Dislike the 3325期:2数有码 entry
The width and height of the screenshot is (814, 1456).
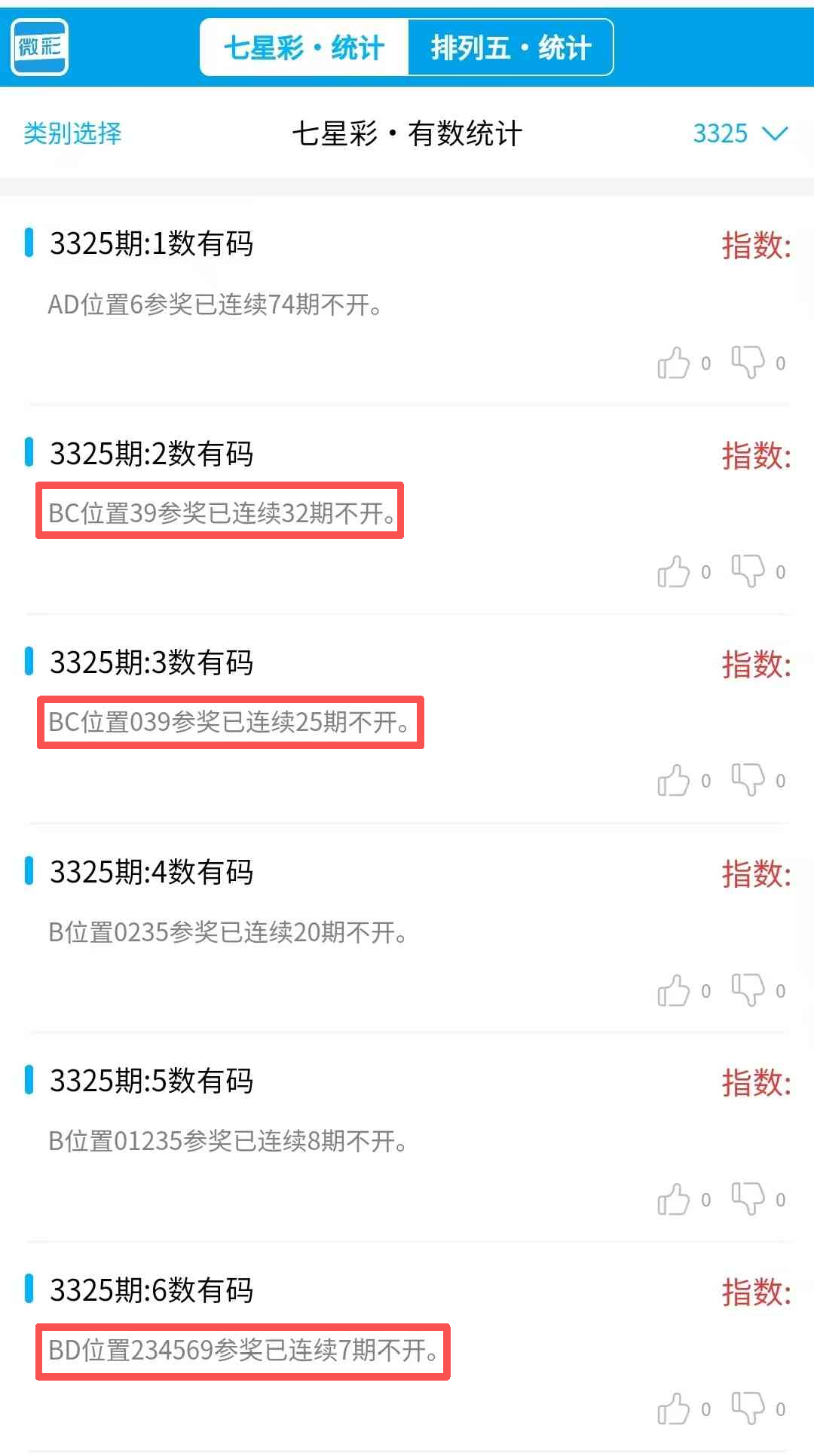(748, 571)
